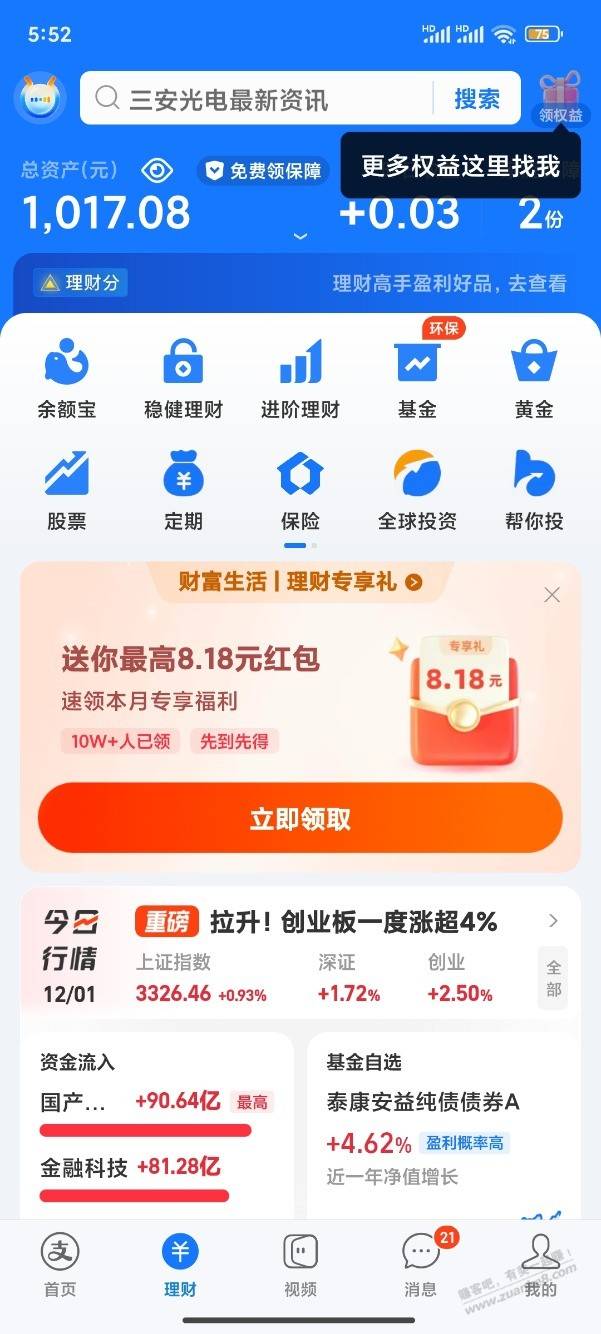Open the 创业板一度涨超4% headline
601x1334 pixels.
(353, 921)
